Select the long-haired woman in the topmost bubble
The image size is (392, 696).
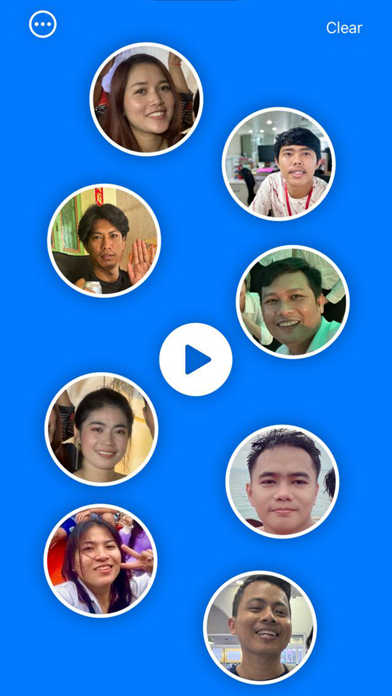pos(147,99)
